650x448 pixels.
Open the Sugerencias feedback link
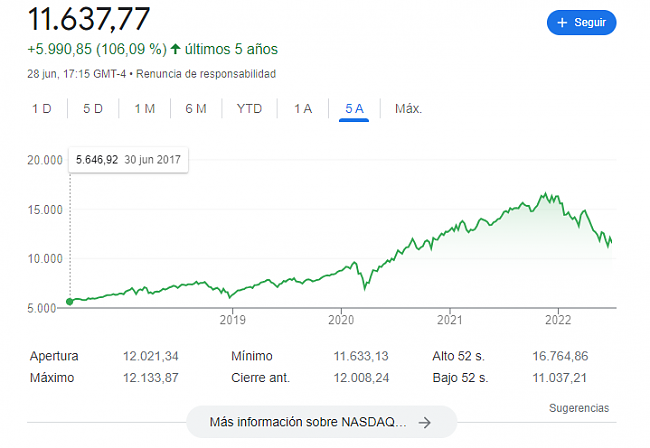tap(578, 408)
